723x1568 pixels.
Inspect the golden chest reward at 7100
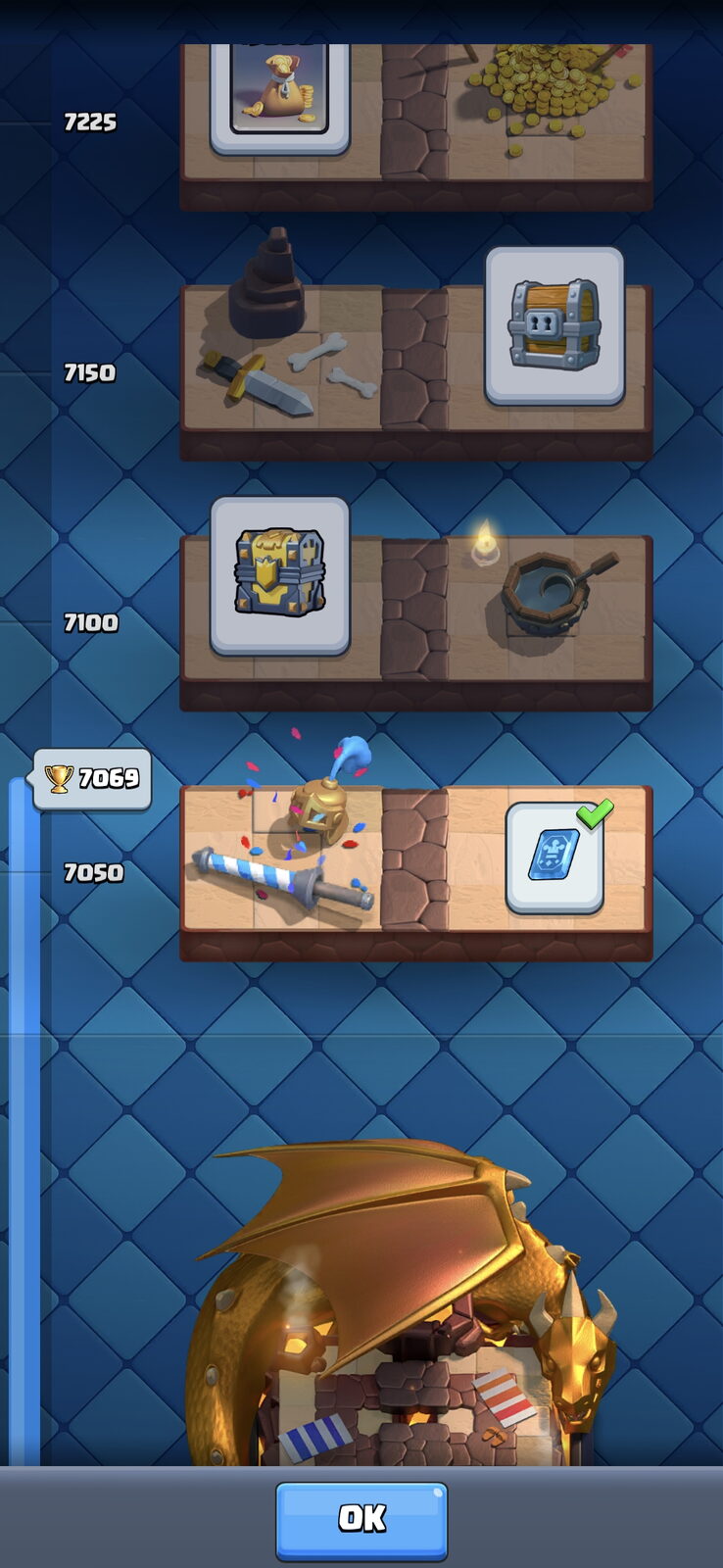point(280,575)
